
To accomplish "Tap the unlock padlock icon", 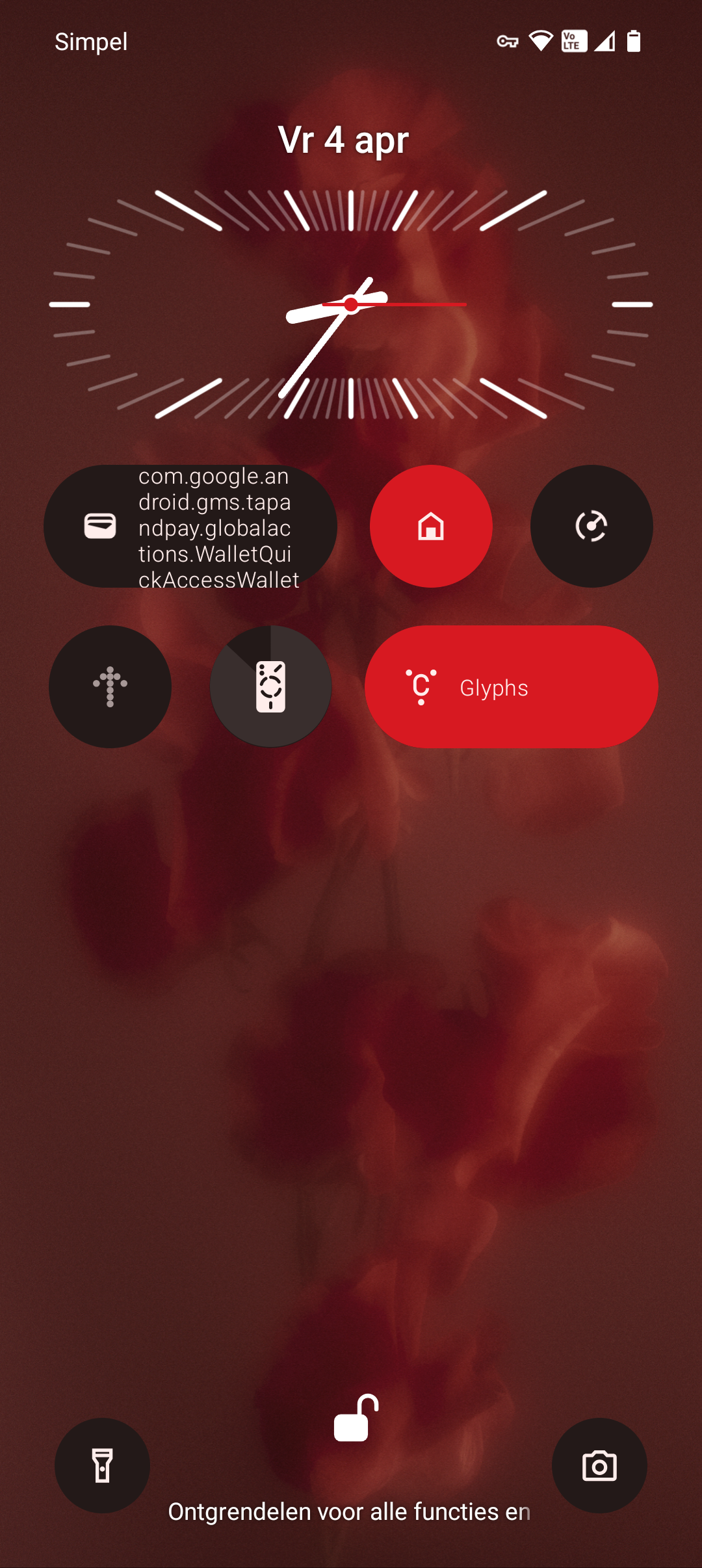I will click(x=355, y=1418).
